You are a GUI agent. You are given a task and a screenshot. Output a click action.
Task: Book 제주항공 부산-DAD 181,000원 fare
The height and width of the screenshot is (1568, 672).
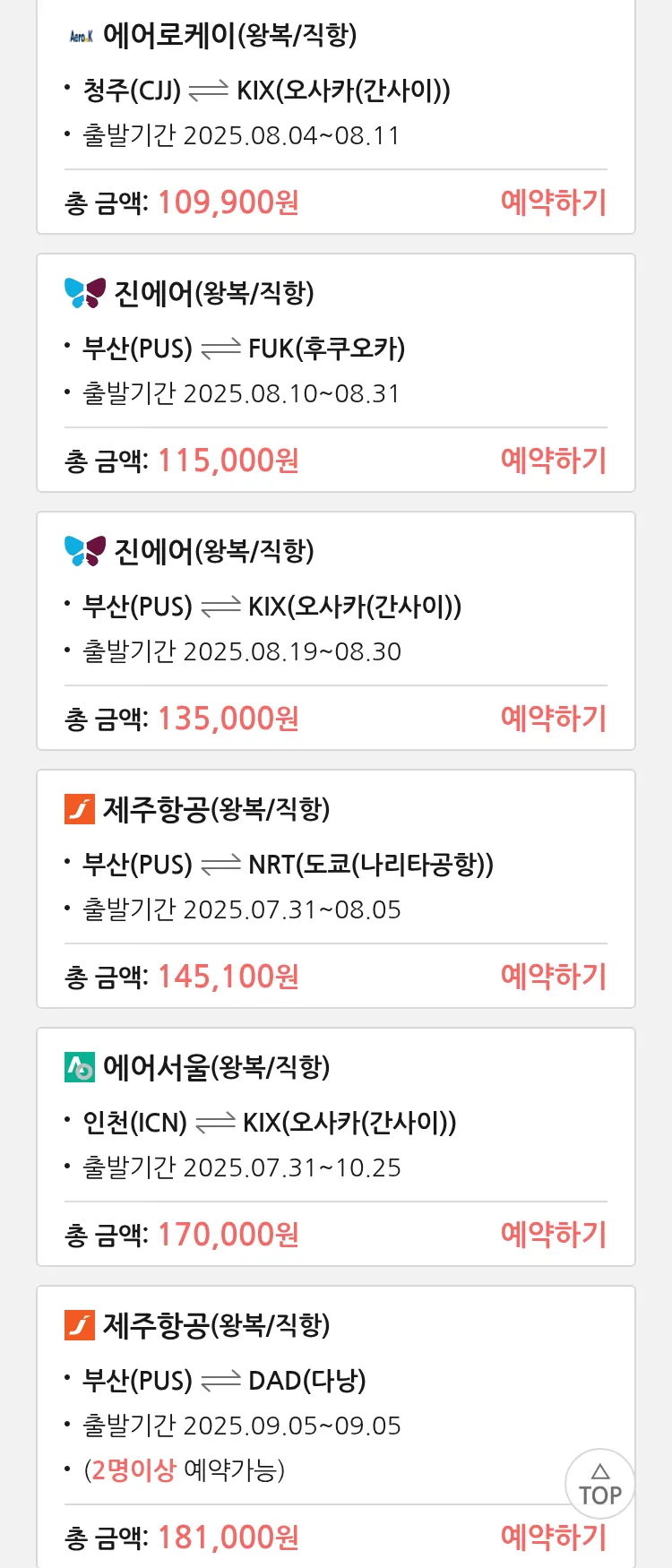[553, 1538]
